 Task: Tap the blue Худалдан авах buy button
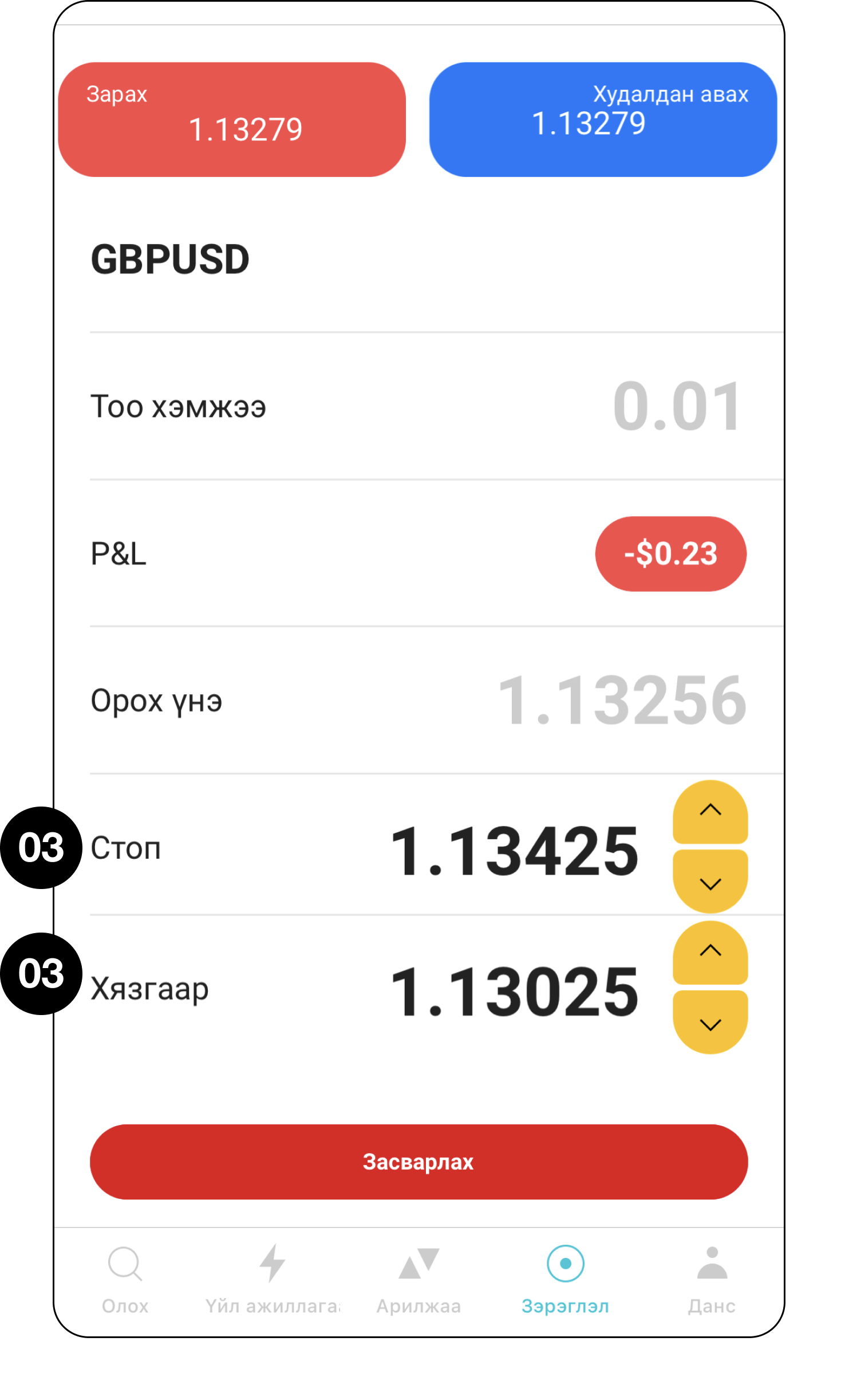point(603,119)
